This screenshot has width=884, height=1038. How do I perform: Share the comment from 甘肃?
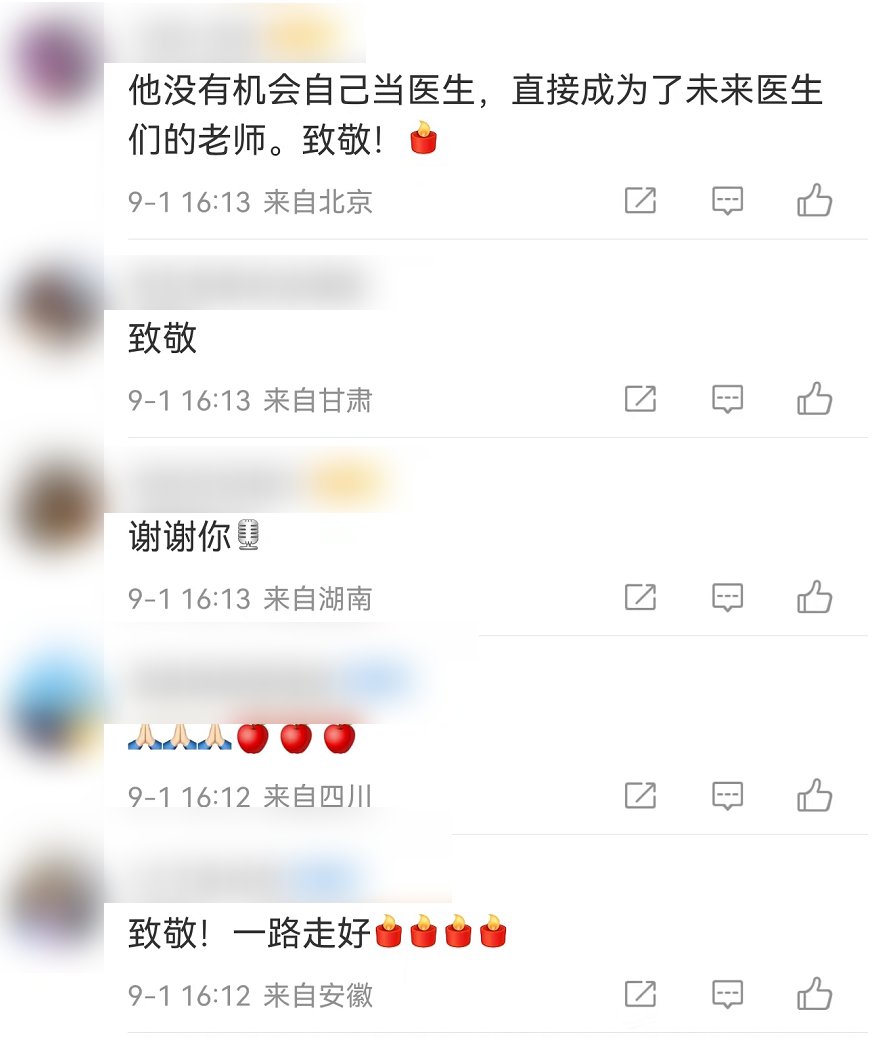640,399
